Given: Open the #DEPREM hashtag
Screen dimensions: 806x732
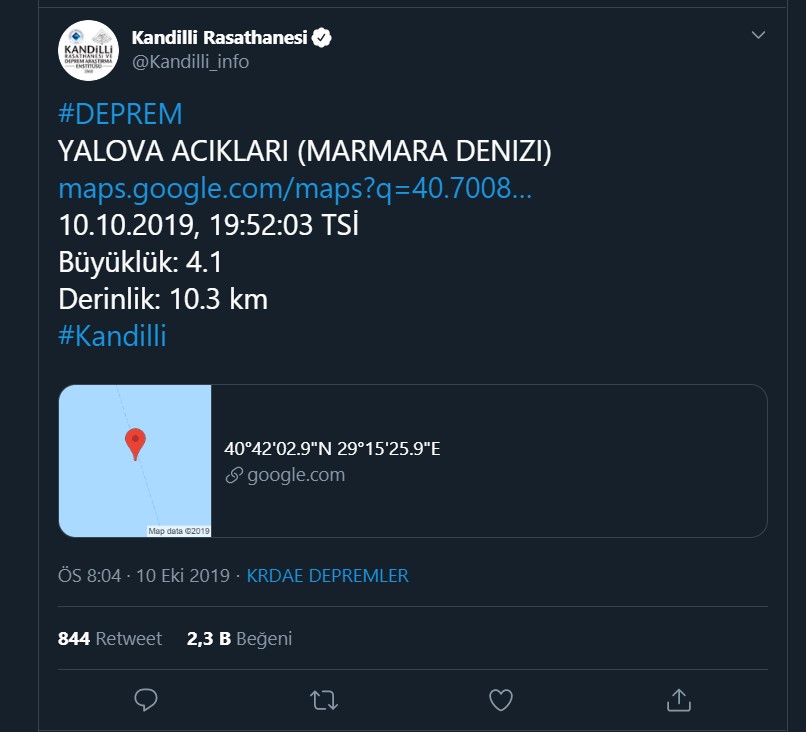Looking at the screenshot, I should tap(120, 113).
